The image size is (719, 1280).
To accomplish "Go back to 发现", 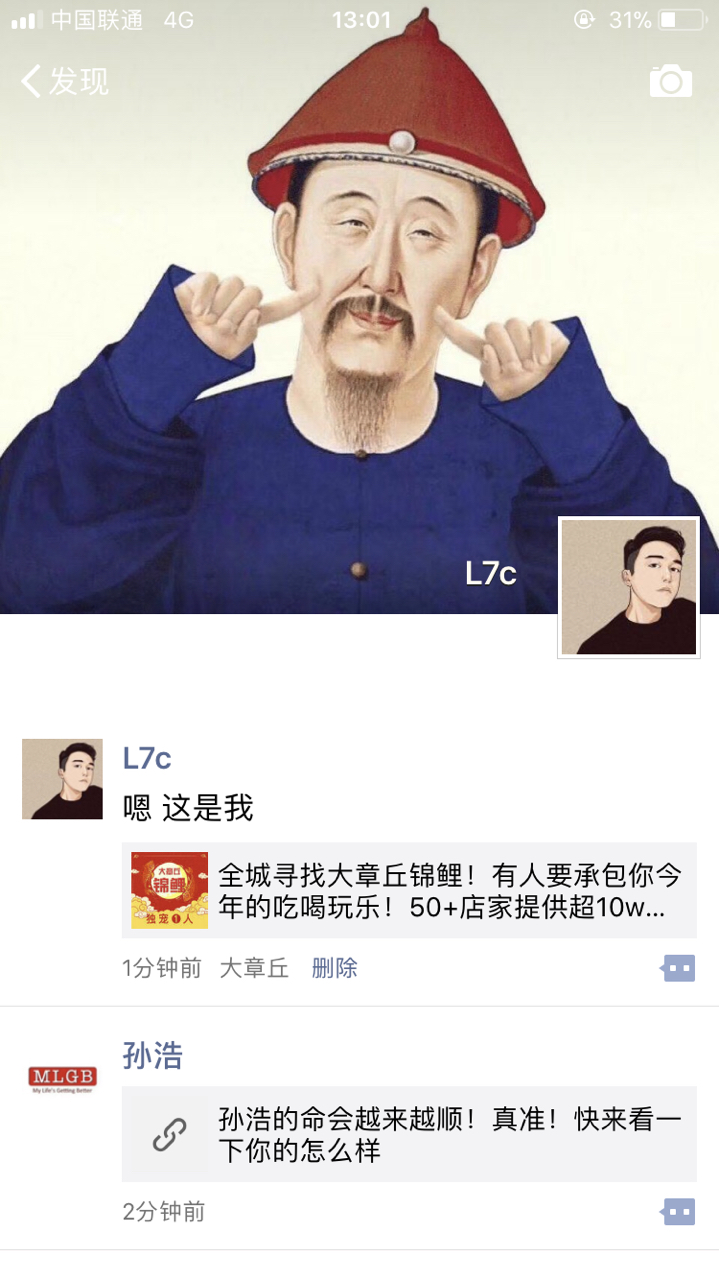I will [x=65, y=81].
